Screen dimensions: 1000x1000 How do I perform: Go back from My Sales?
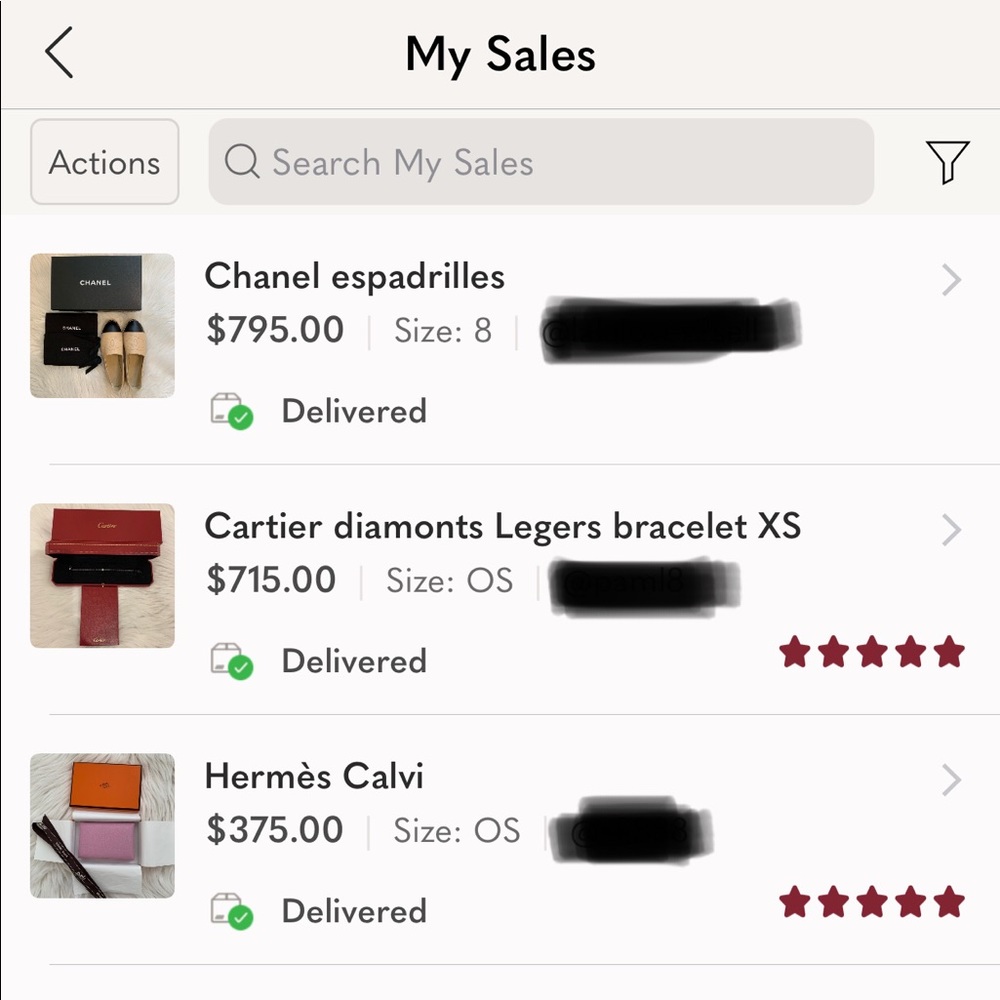tap(60, 53)
